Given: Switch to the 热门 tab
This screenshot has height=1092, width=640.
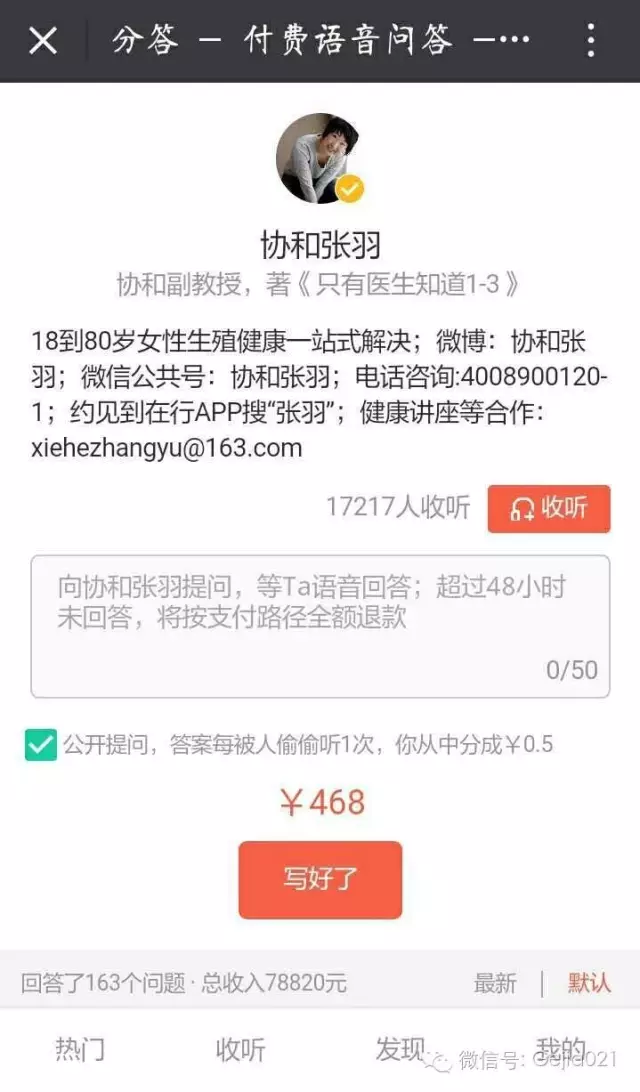Looking at the screenshot, I should point(80,1049).
